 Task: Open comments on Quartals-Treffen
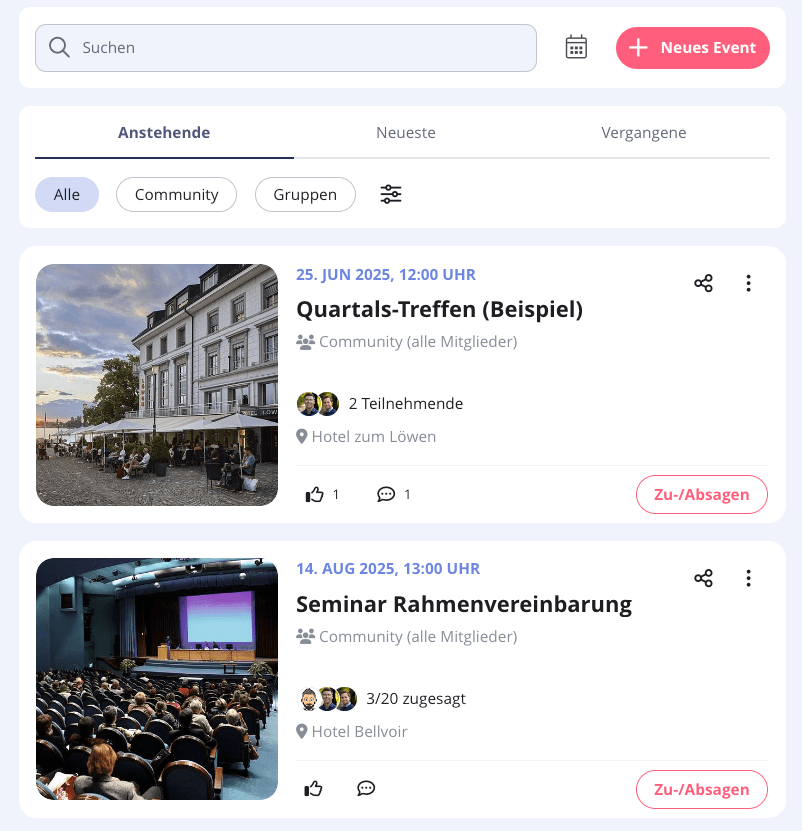pos(386,495)
